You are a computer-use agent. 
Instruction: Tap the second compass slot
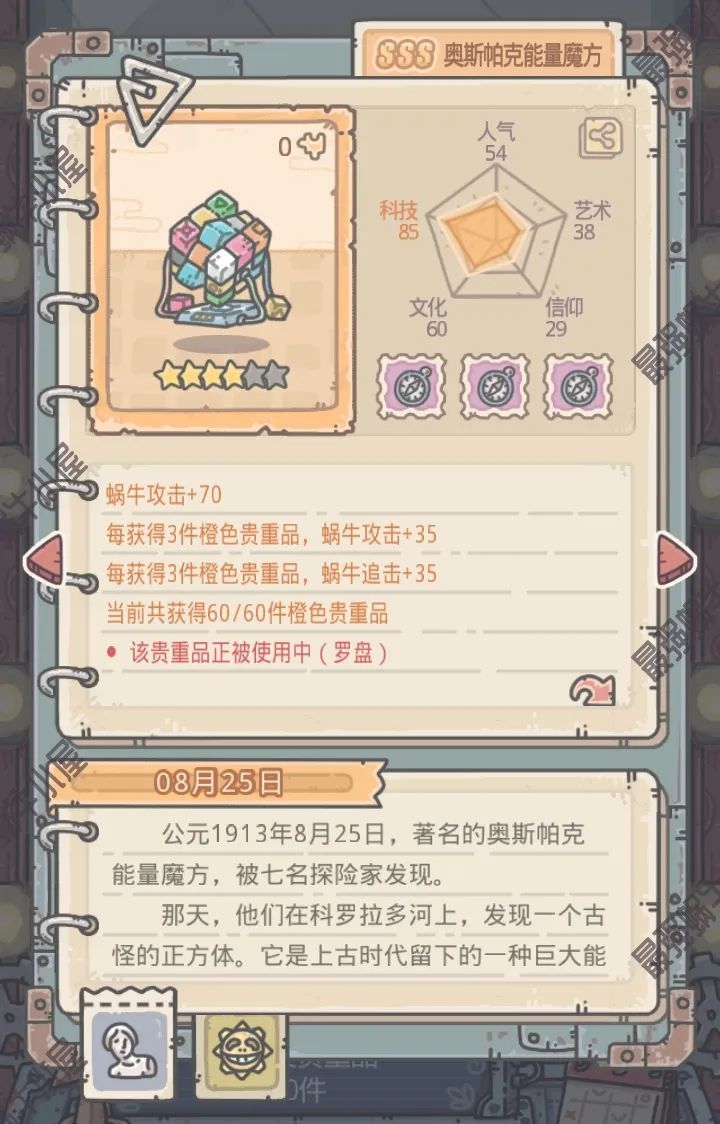coord(494,387)
